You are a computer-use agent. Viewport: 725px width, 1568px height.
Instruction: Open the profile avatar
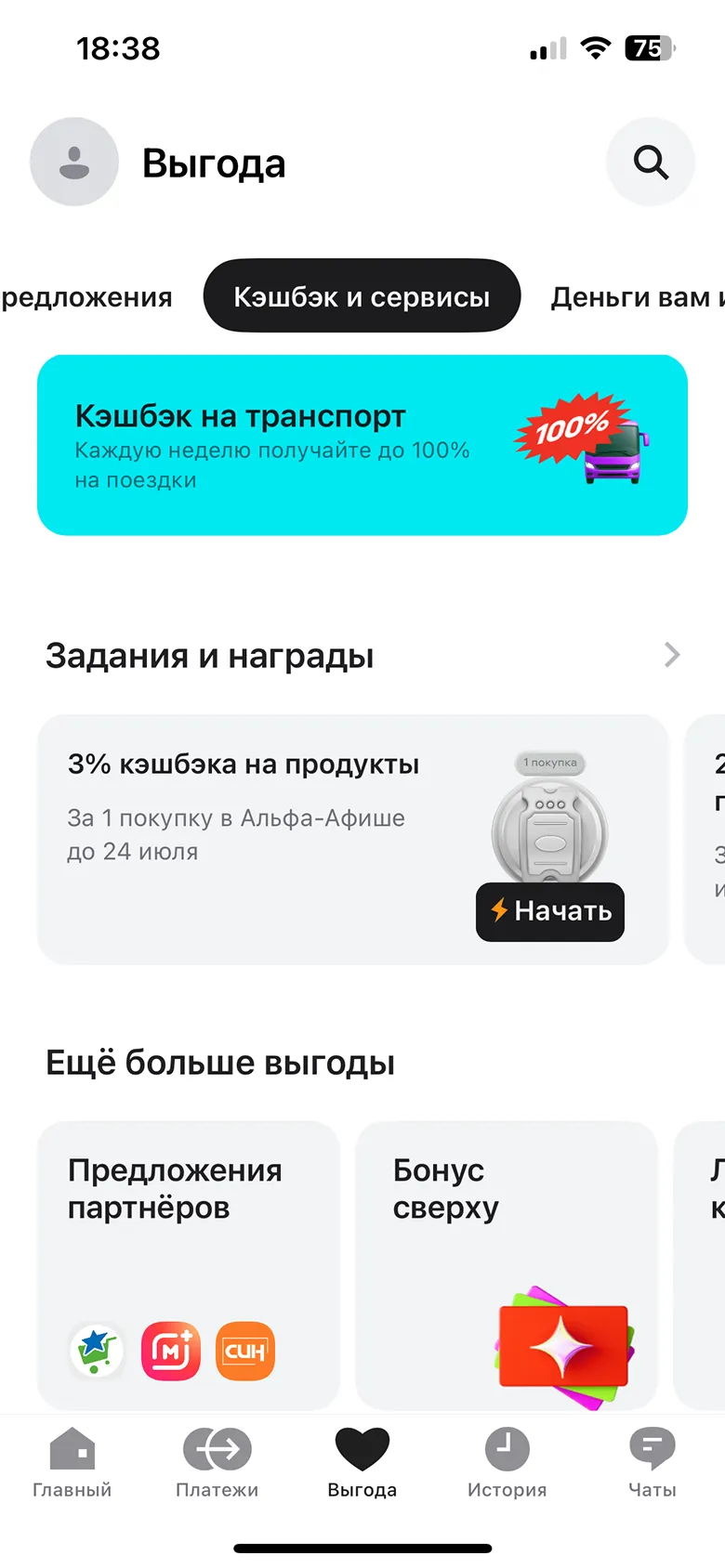click(74, 162)
